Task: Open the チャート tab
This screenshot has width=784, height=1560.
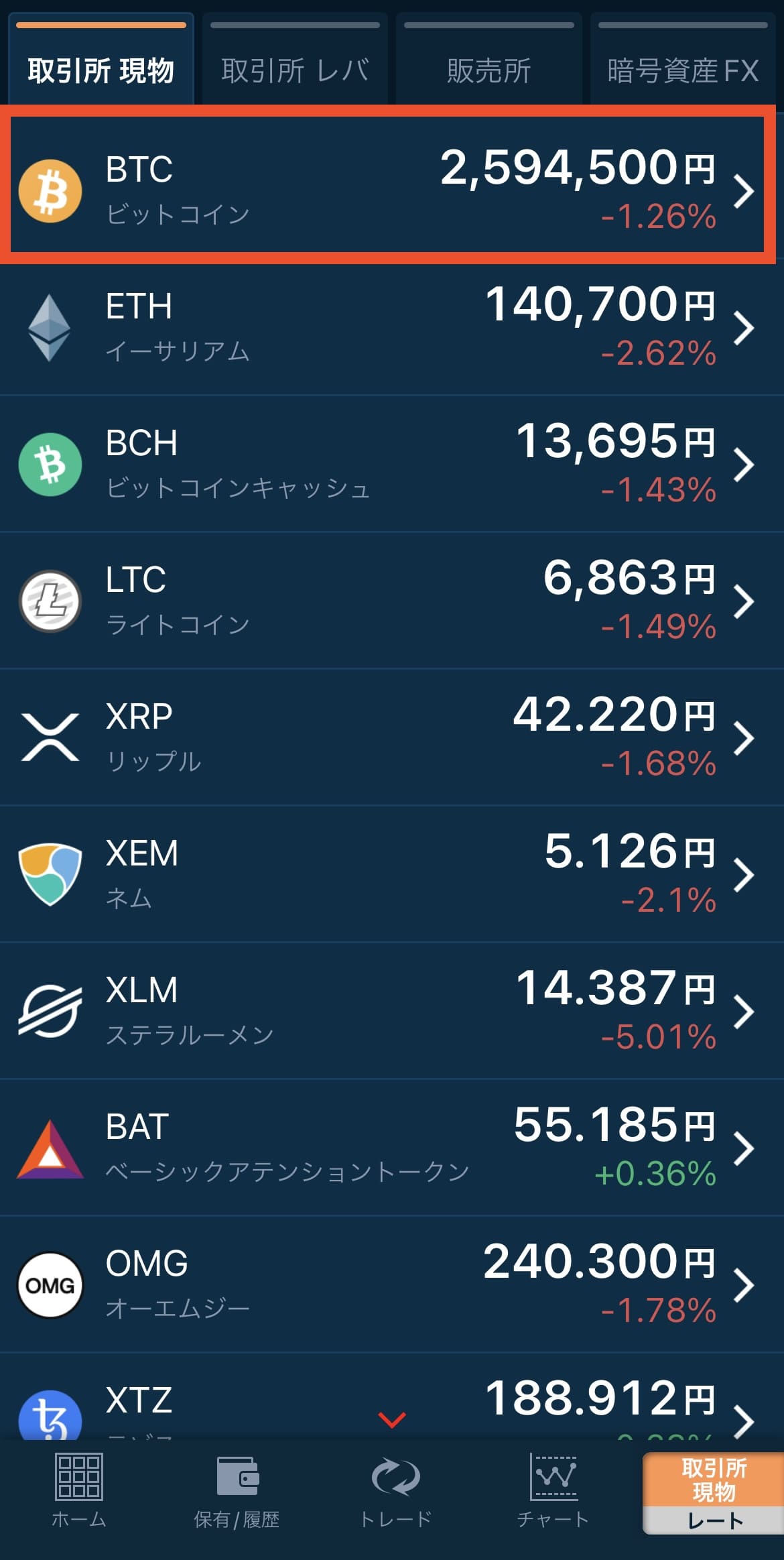Action: [x=553, y=1491]
